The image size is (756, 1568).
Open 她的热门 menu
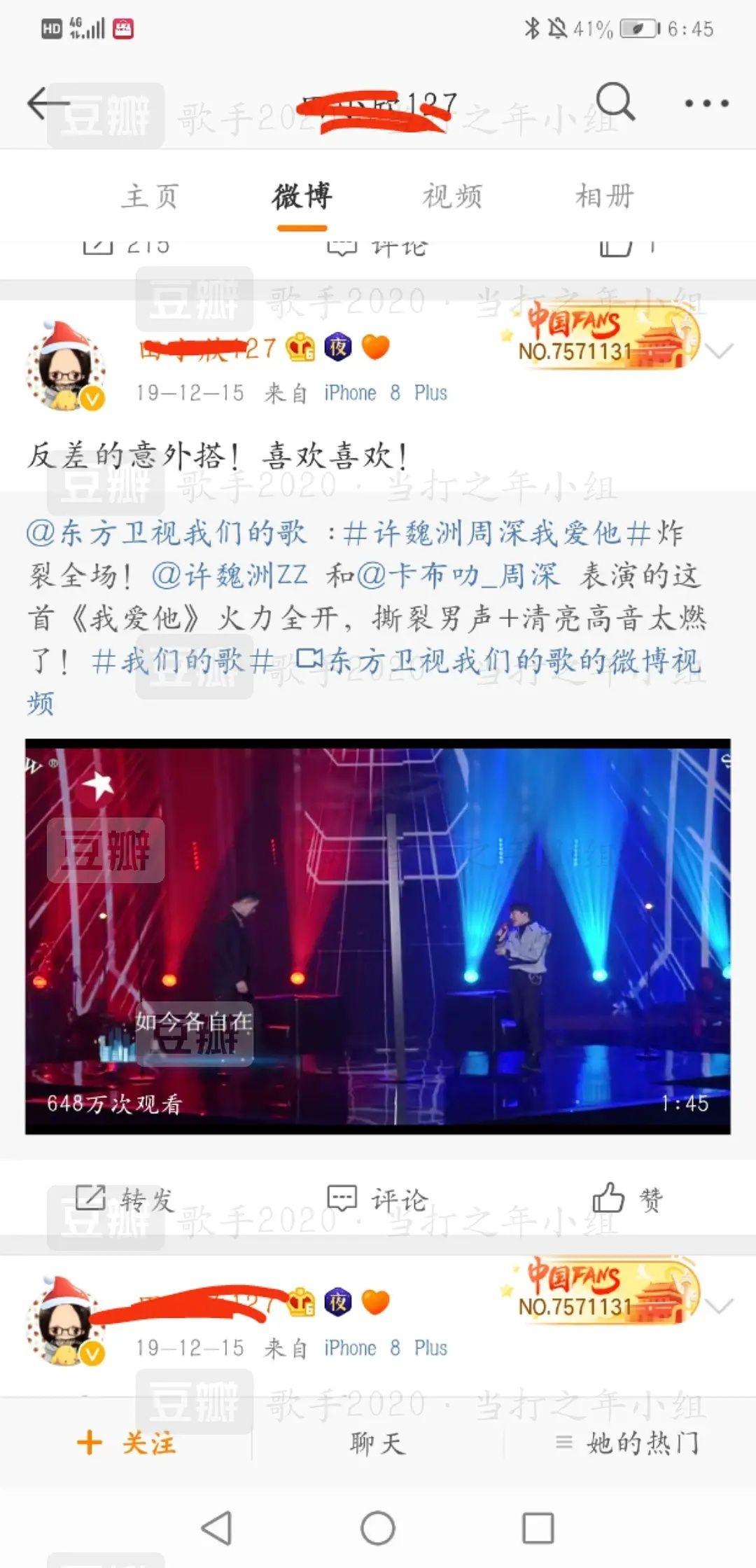pyautogui.click(x=627, y=1443)
